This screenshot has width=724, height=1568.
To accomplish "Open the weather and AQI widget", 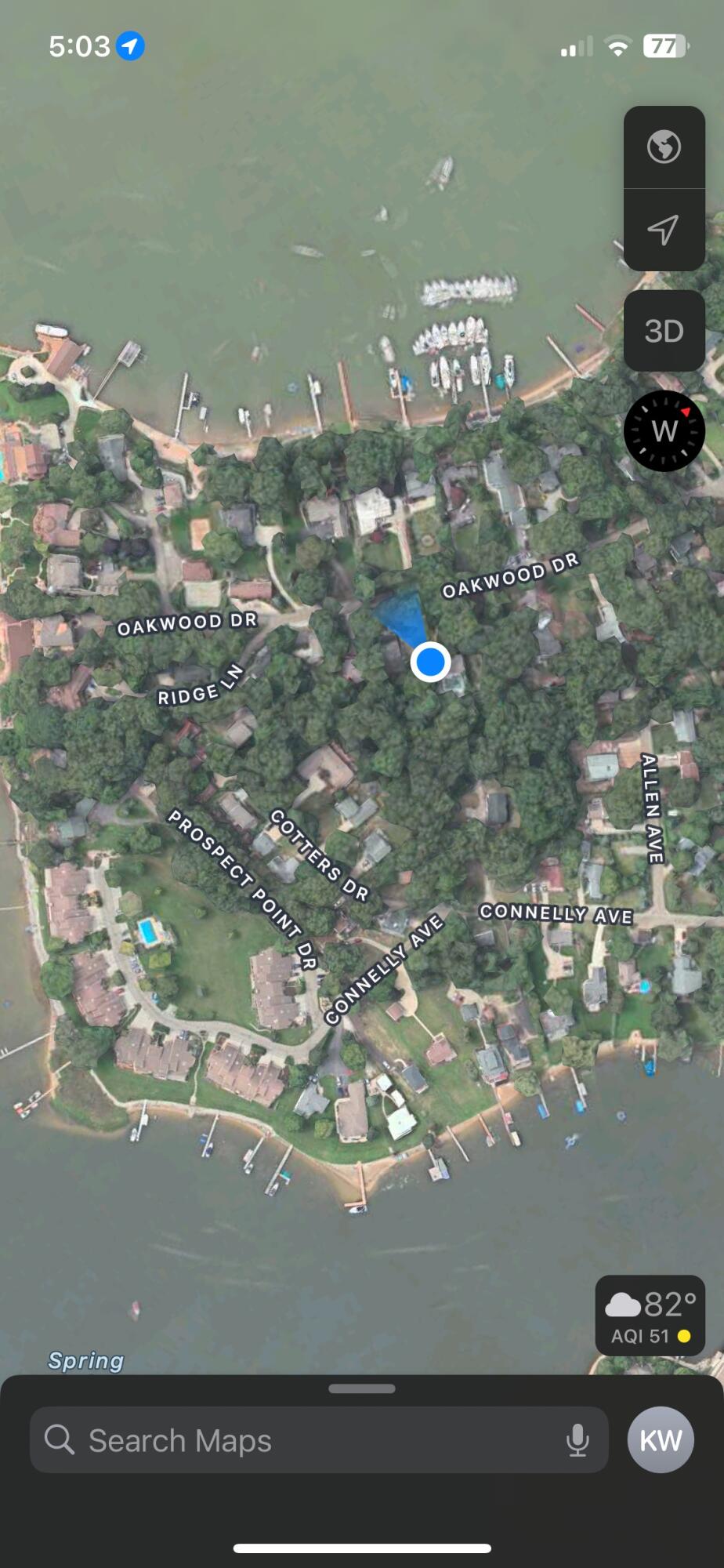I will click(x=650, y=1316).
